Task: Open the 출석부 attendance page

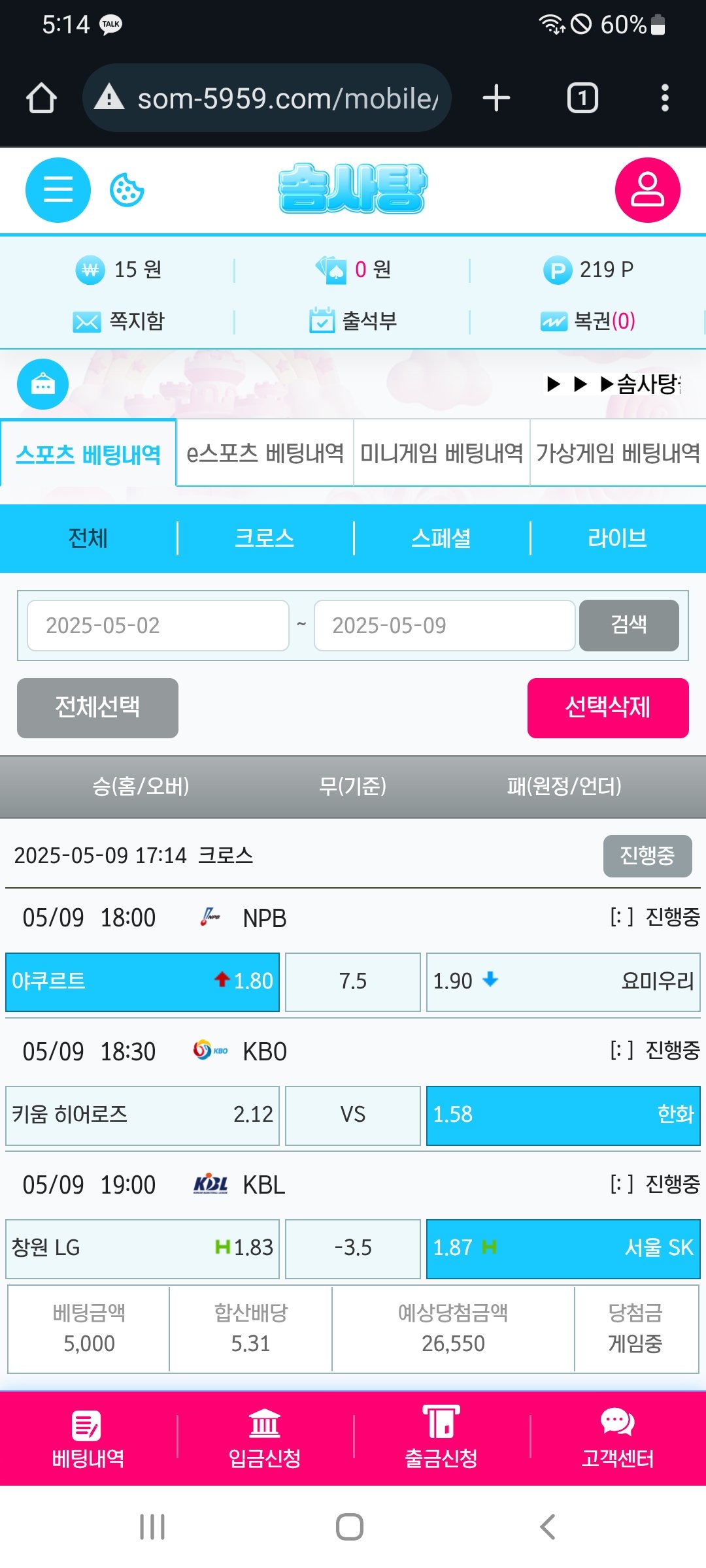Action: [353, 321]
